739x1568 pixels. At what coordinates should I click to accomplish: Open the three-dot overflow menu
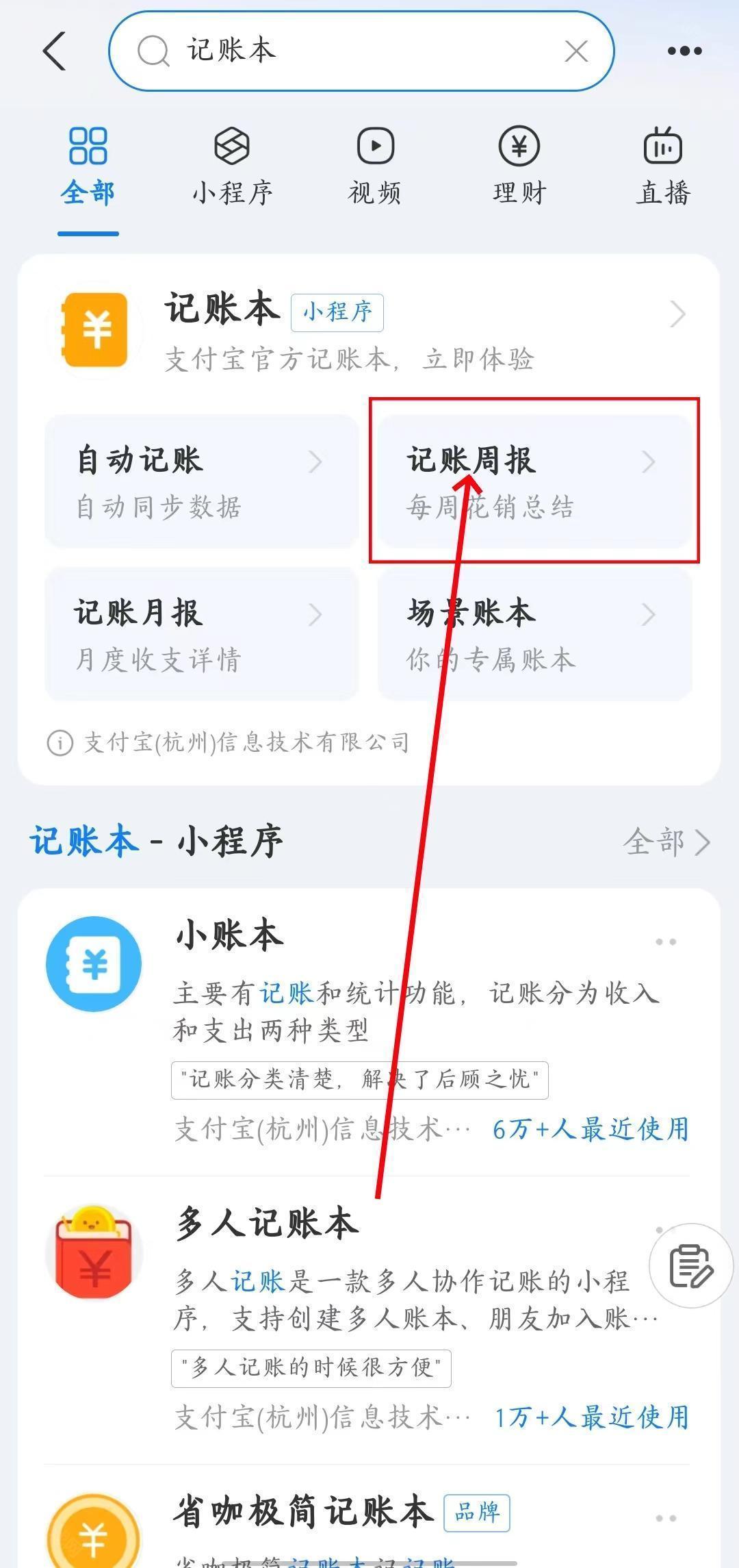click(x=684, y=51)
